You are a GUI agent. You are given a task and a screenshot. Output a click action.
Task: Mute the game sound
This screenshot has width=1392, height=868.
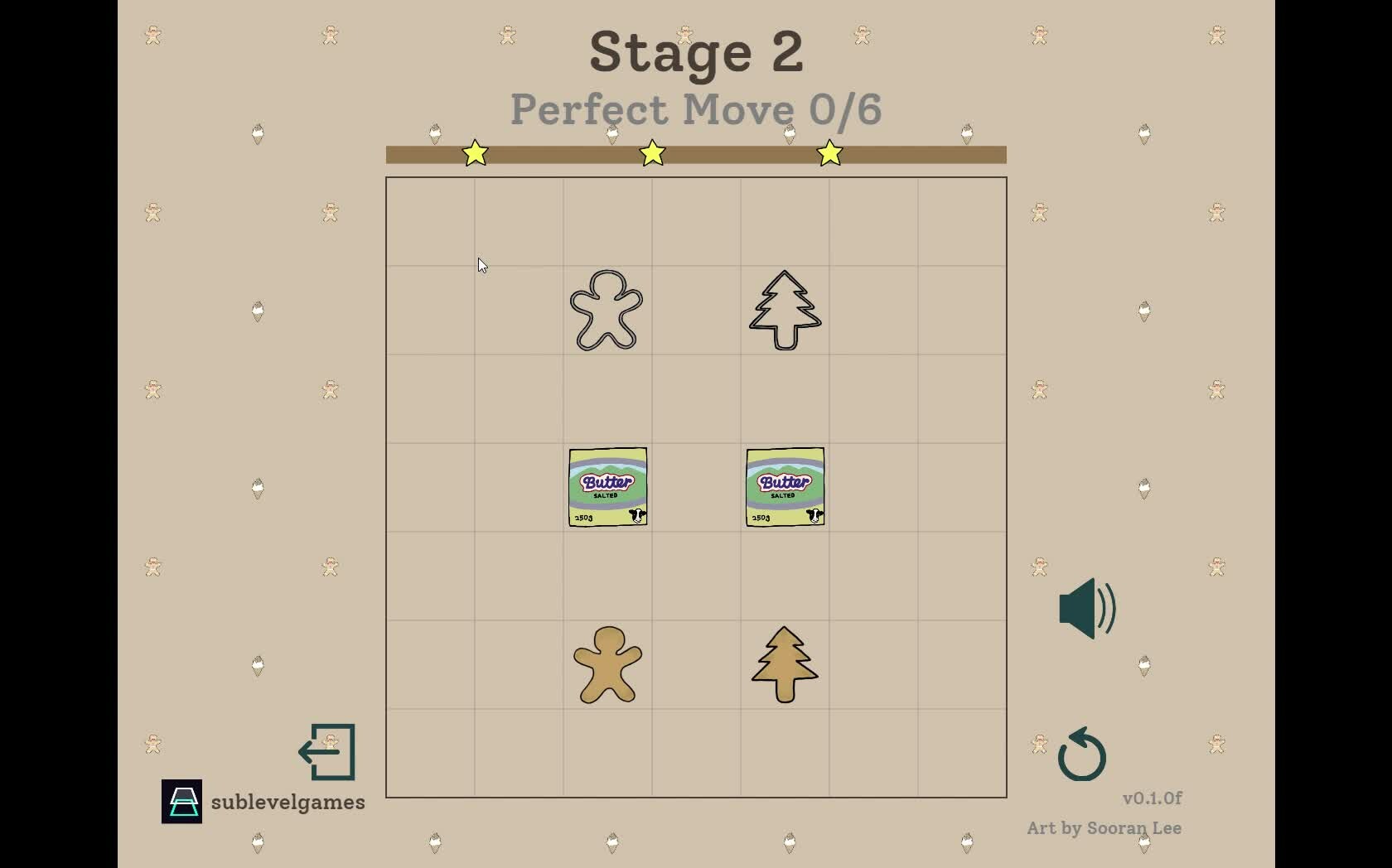click(x=1087, y=609)
